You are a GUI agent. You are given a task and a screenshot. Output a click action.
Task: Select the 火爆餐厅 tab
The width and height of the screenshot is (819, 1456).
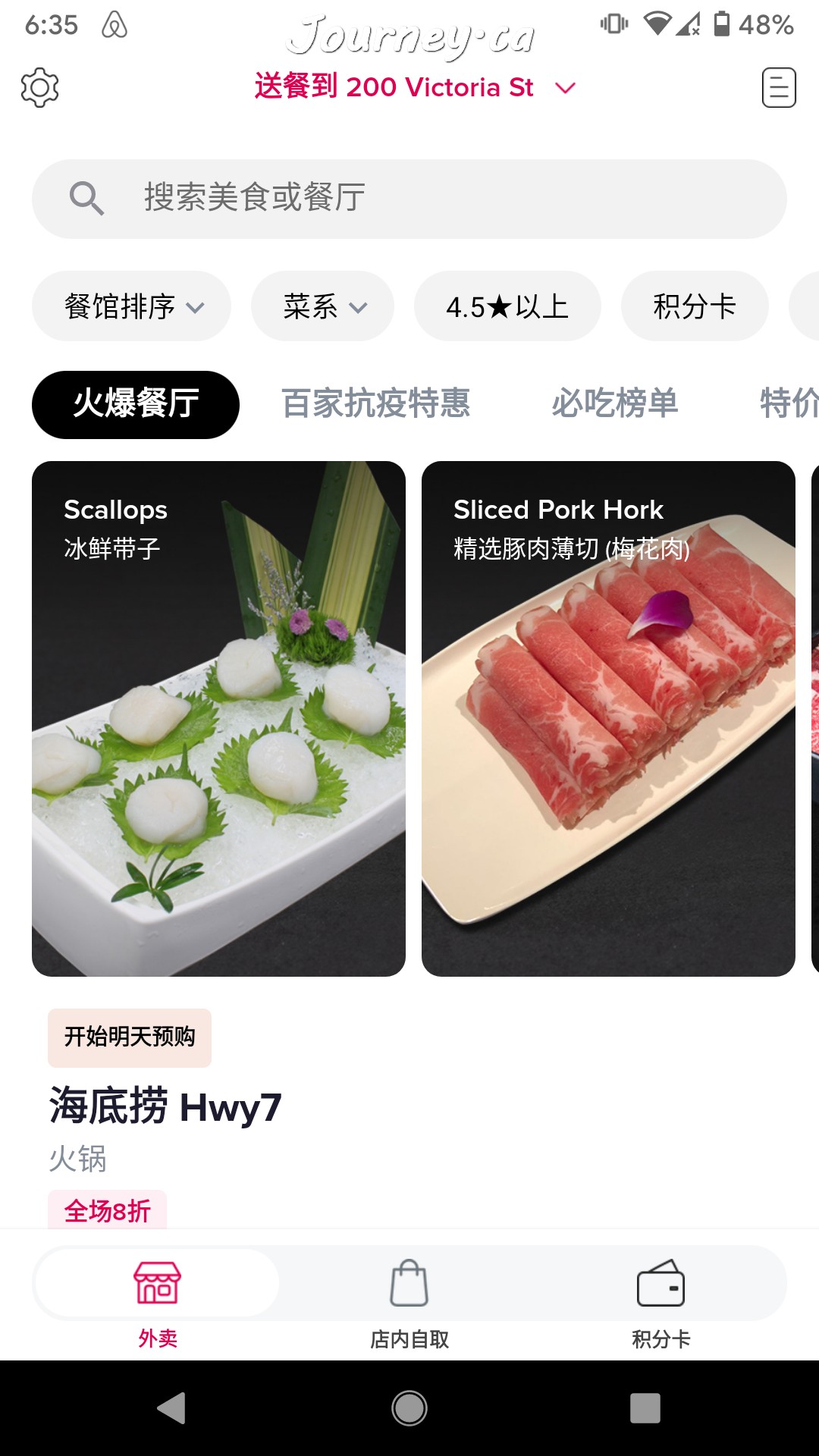tap(136, 404)
